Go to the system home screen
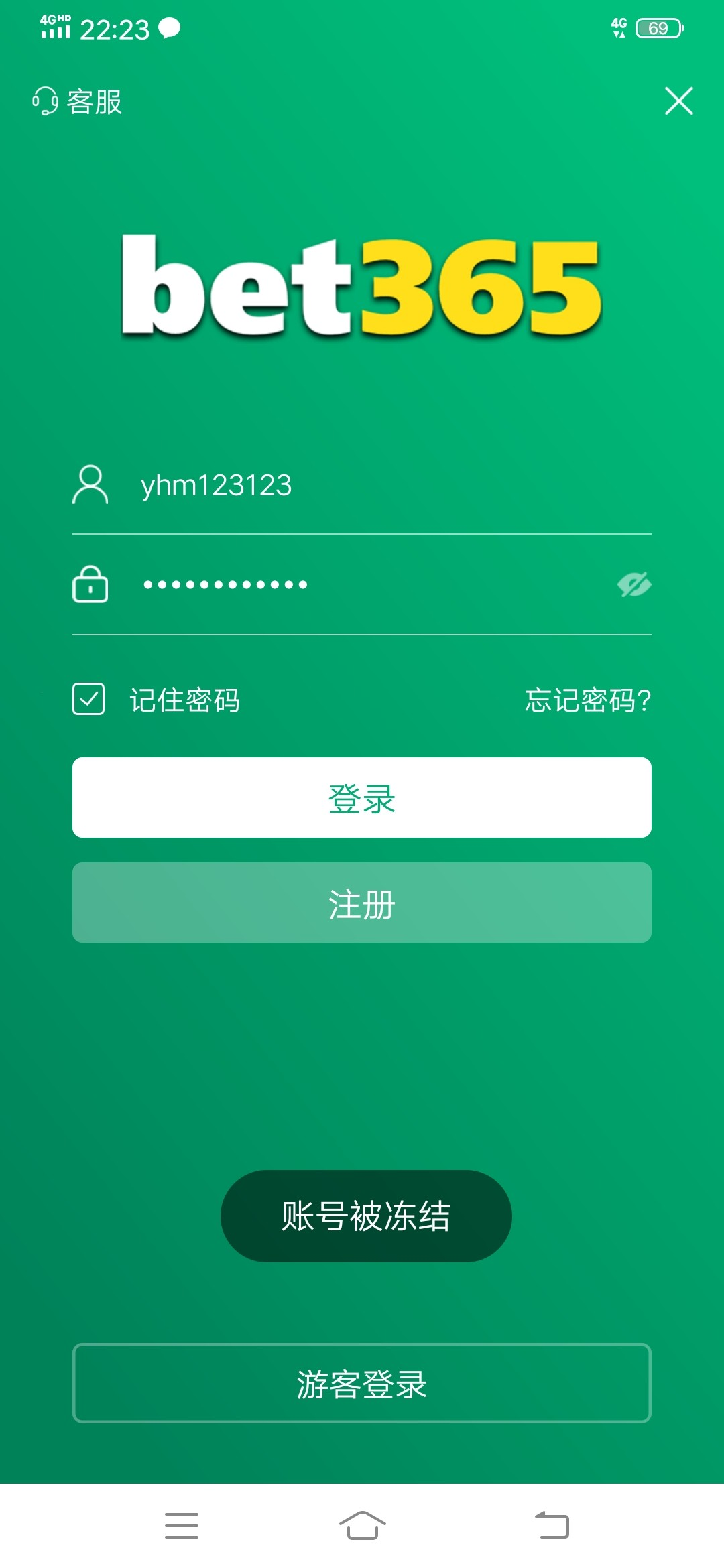The height and width of the screenshot is (1568, 724). tap(362, 1525)
